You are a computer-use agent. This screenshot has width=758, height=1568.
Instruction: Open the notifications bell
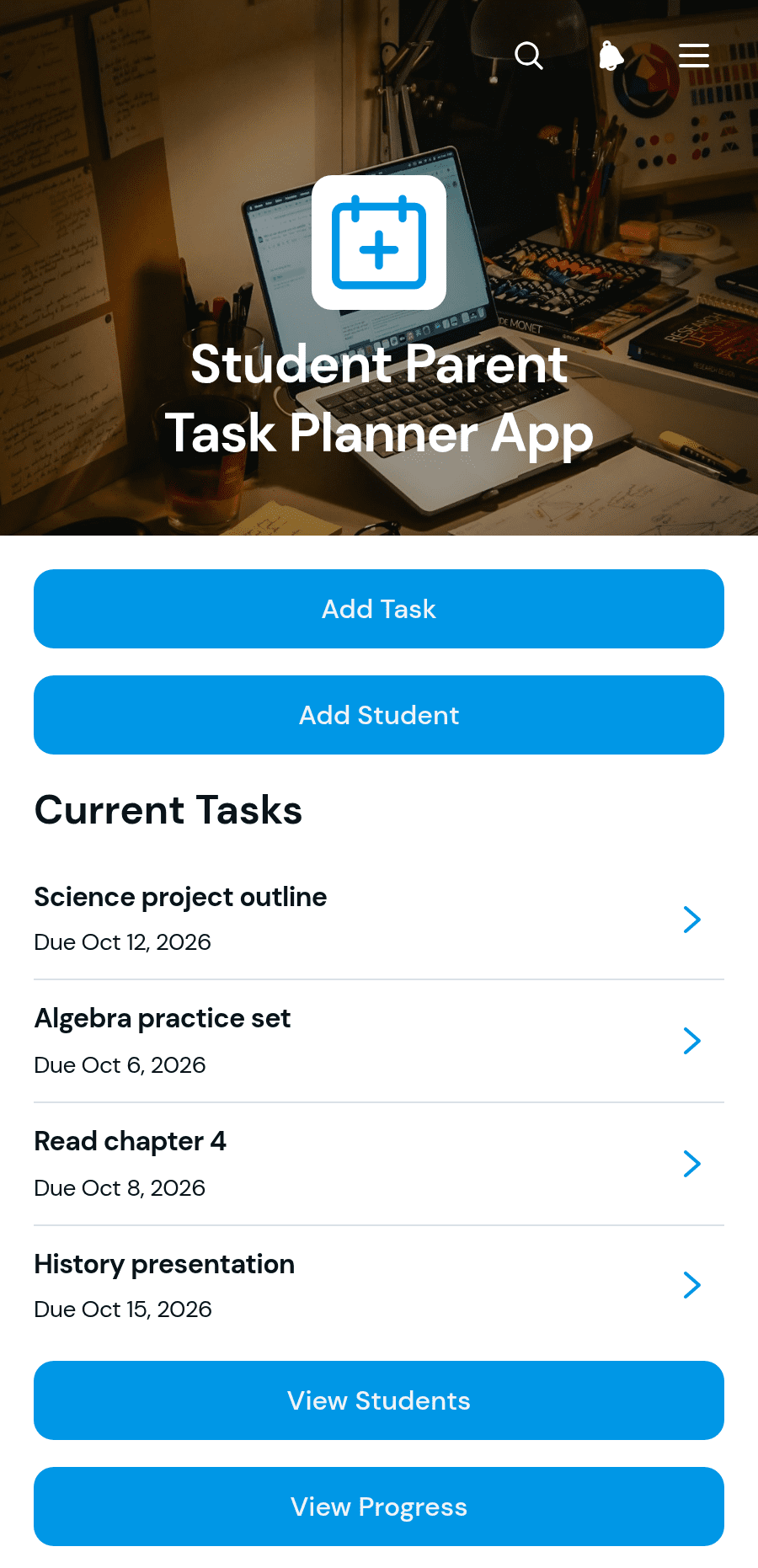click(x=611, y=56)
